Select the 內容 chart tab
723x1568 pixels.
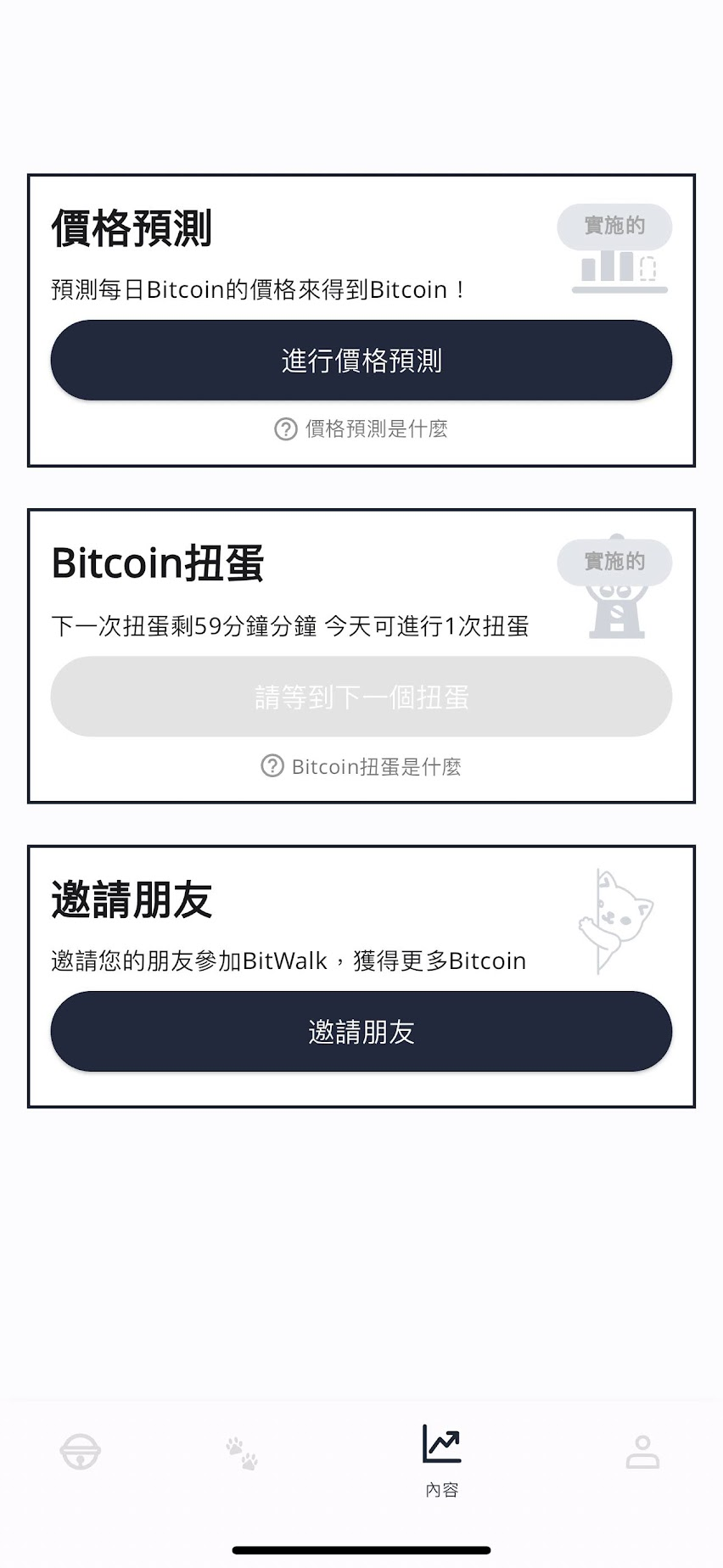tap(442, 1459)
